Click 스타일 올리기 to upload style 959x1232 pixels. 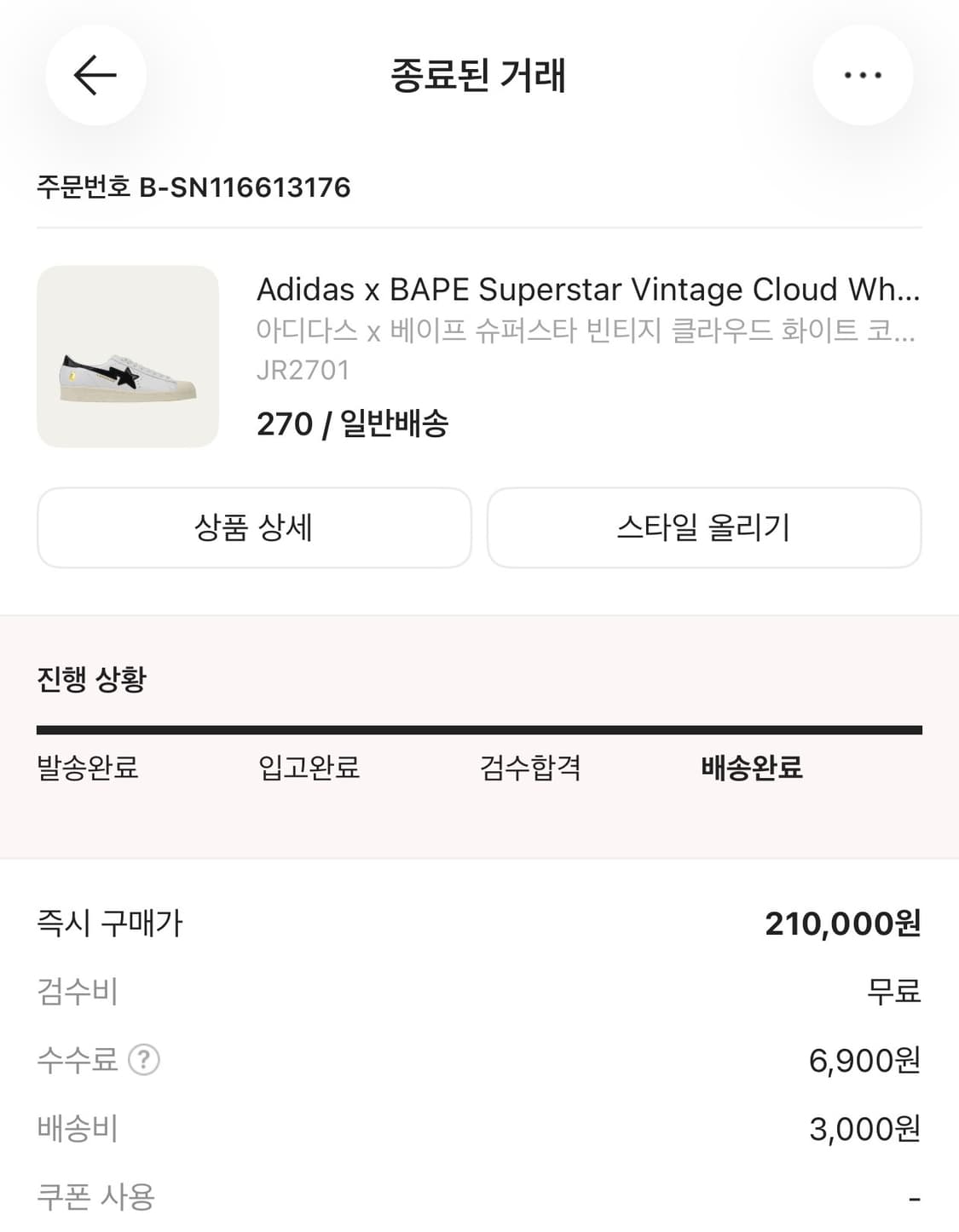703,528
